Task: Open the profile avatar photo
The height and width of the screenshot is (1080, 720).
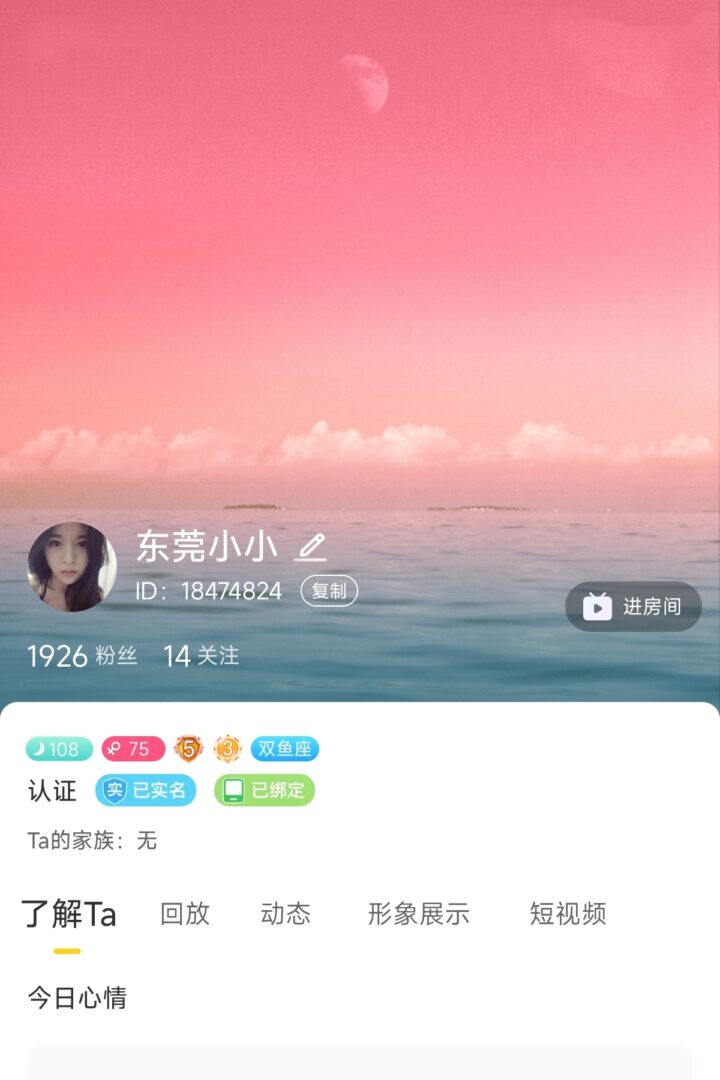Action: pyautogui.click(x=72, y=567)
